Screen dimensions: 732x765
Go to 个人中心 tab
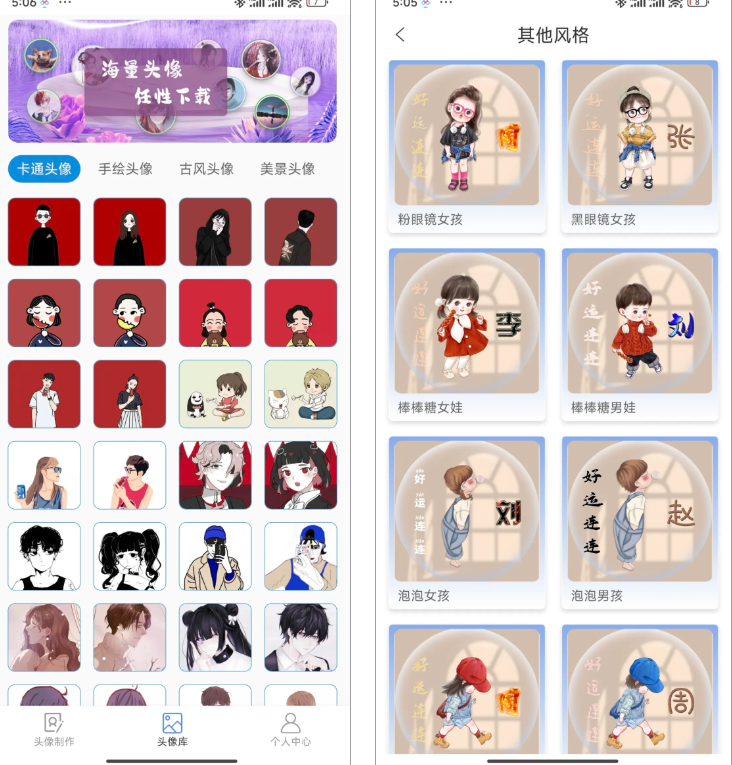290,730
